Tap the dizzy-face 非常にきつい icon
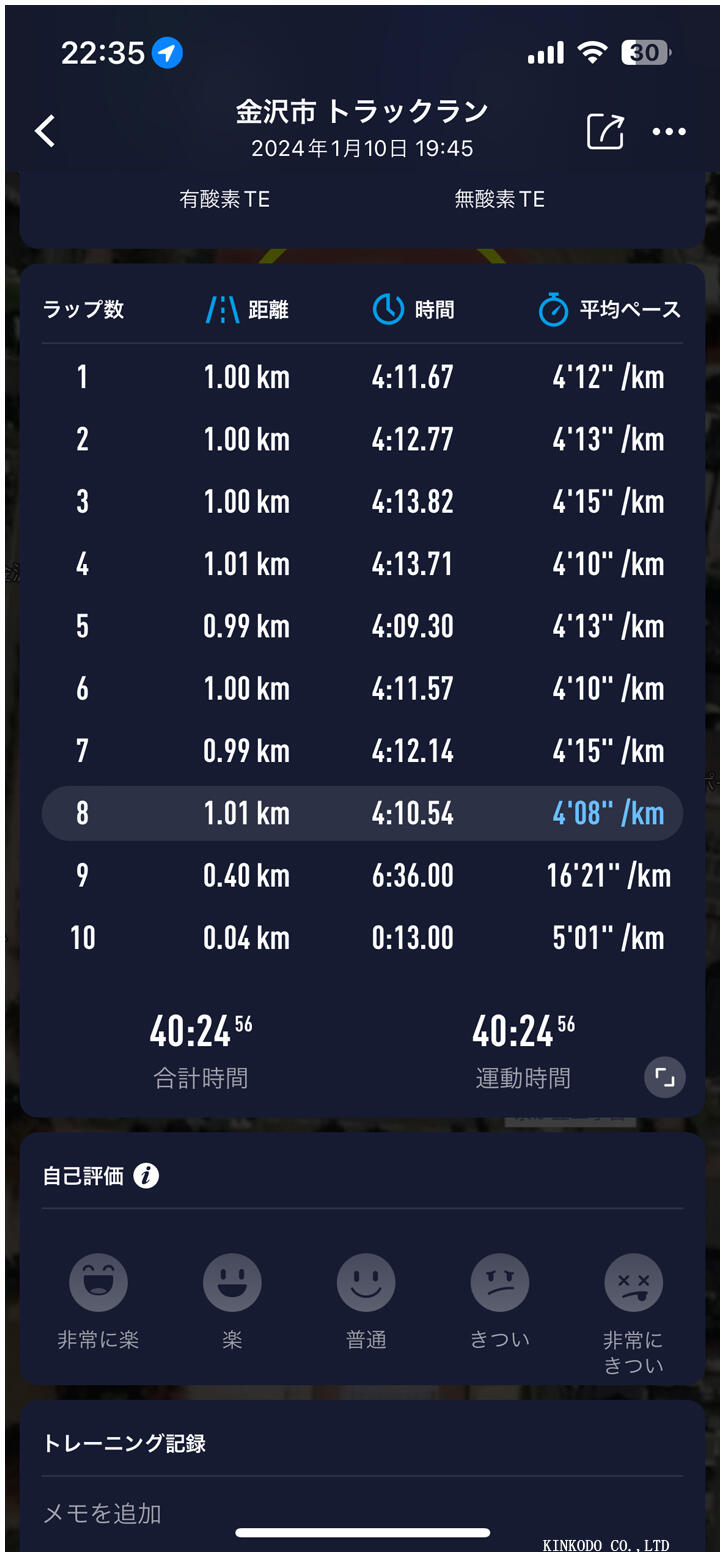 click(633, 1282)
